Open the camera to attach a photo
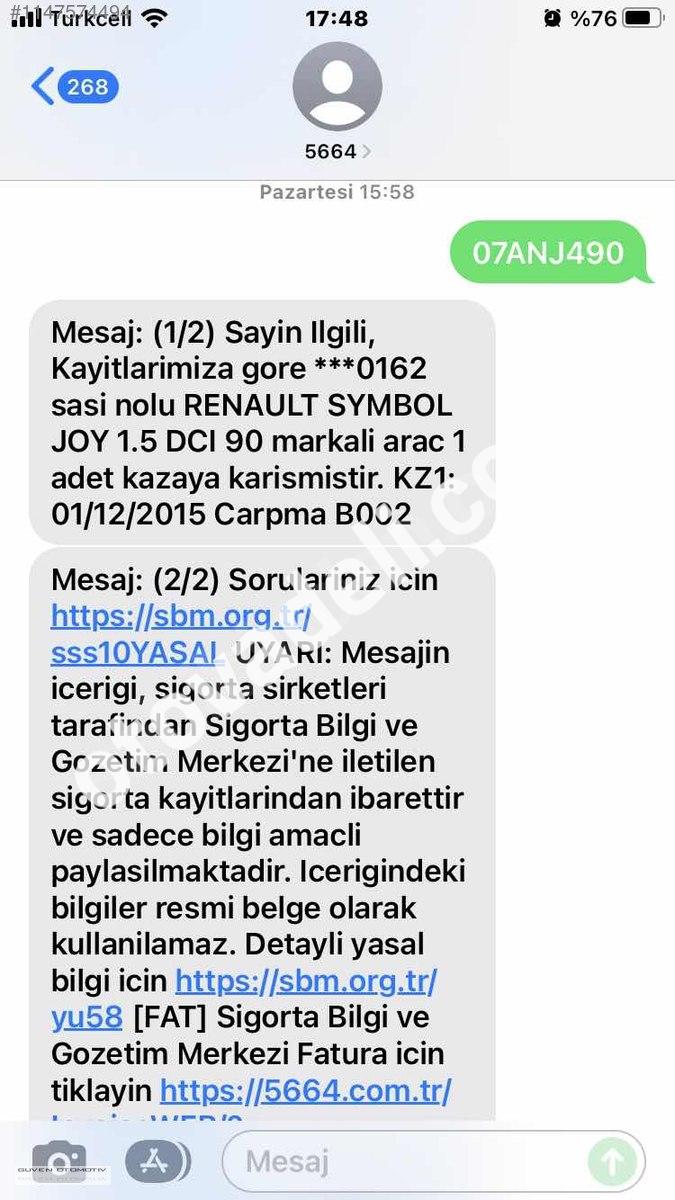 tap(59, 1162)
